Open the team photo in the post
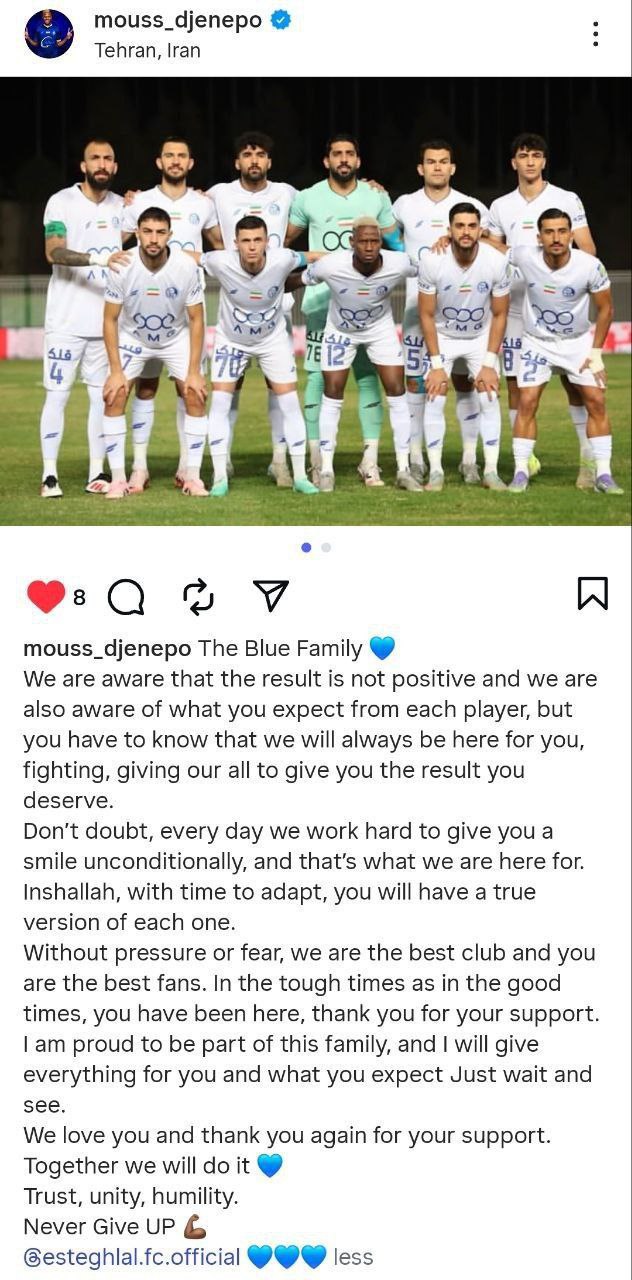The image size is (632, 1280). coord(316,300)
